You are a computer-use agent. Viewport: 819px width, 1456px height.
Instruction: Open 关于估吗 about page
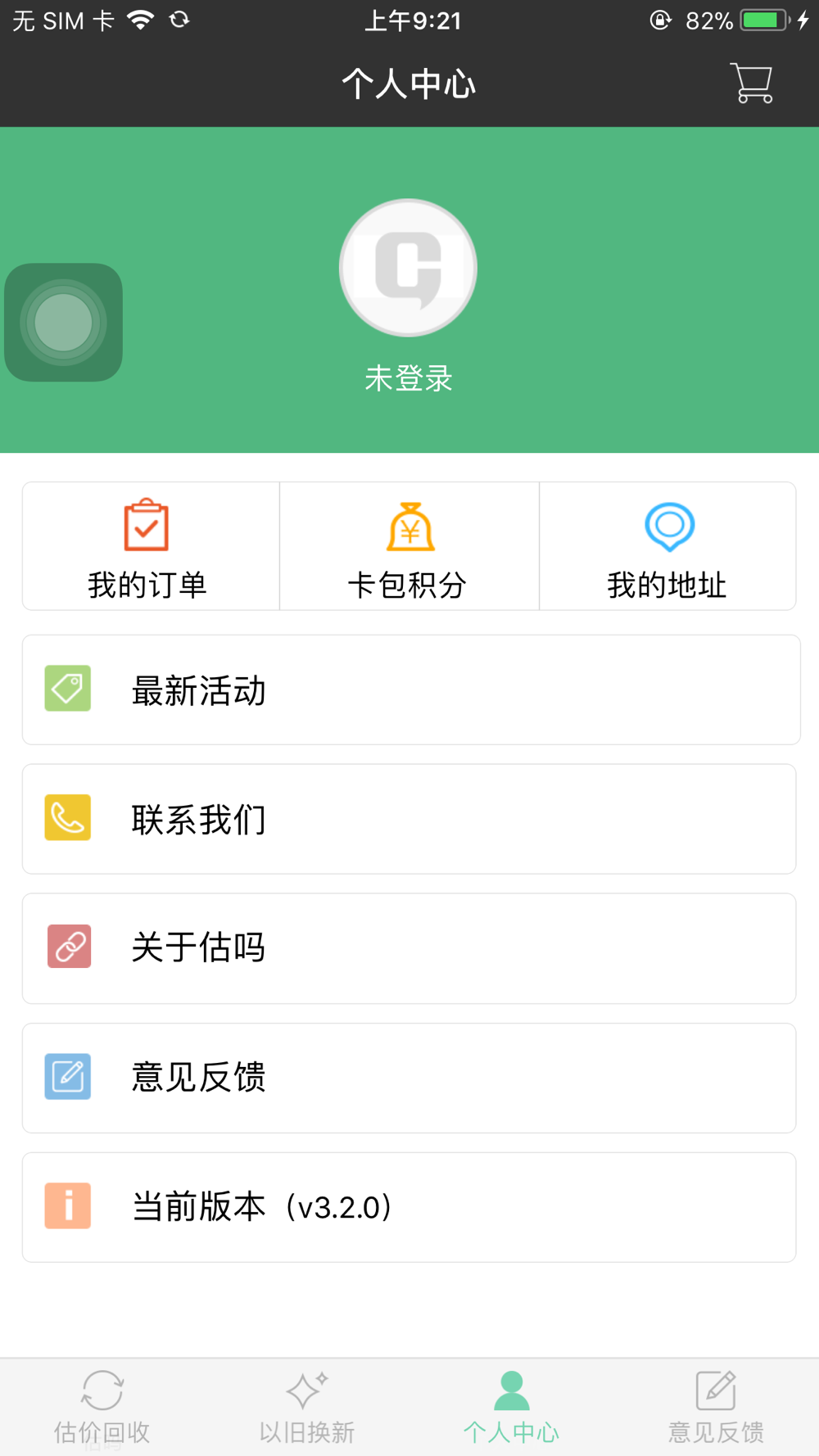tap(409, 948)
